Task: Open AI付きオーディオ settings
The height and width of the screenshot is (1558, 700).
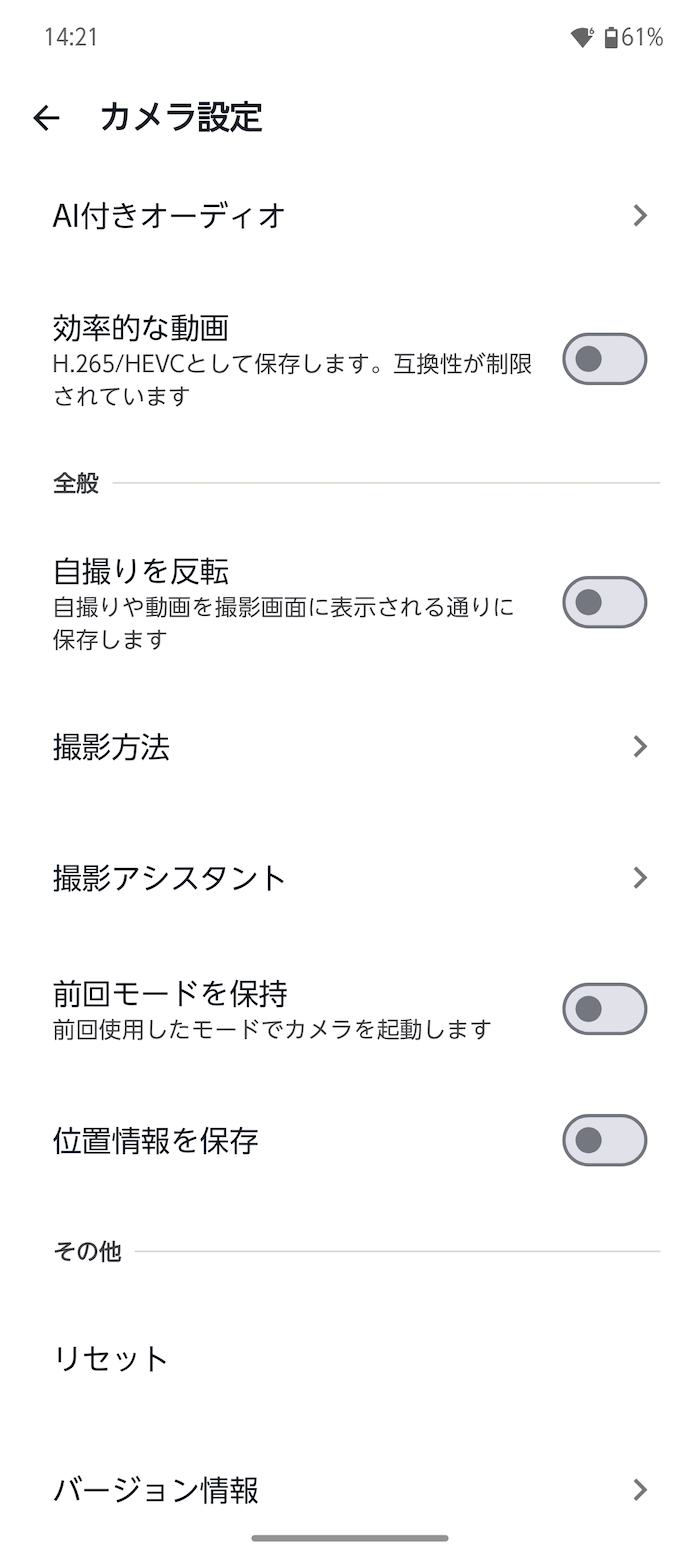Action: [x=350, y=215]
